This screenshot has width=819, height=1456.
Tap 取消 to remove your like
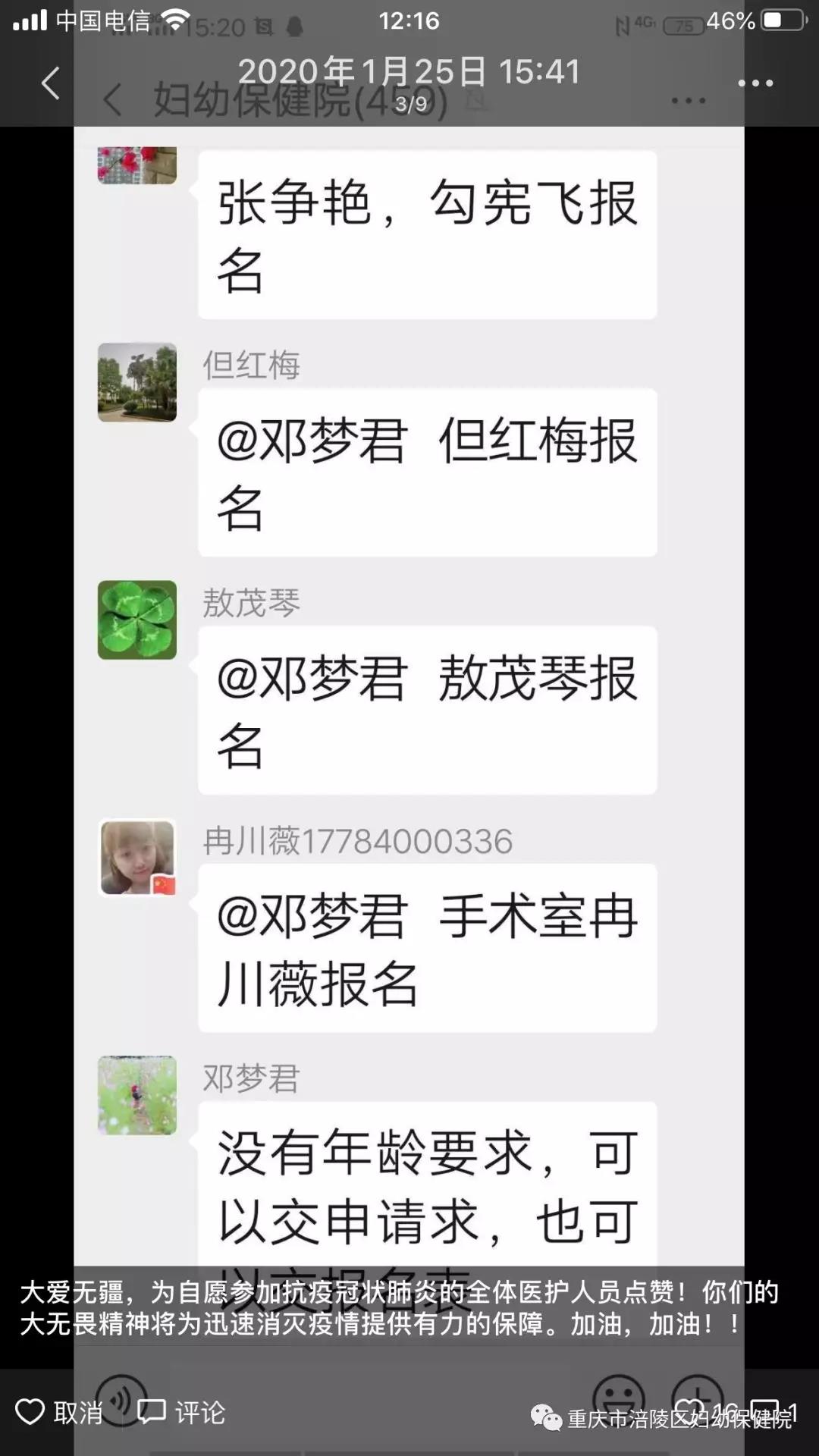pos(59,1412)
